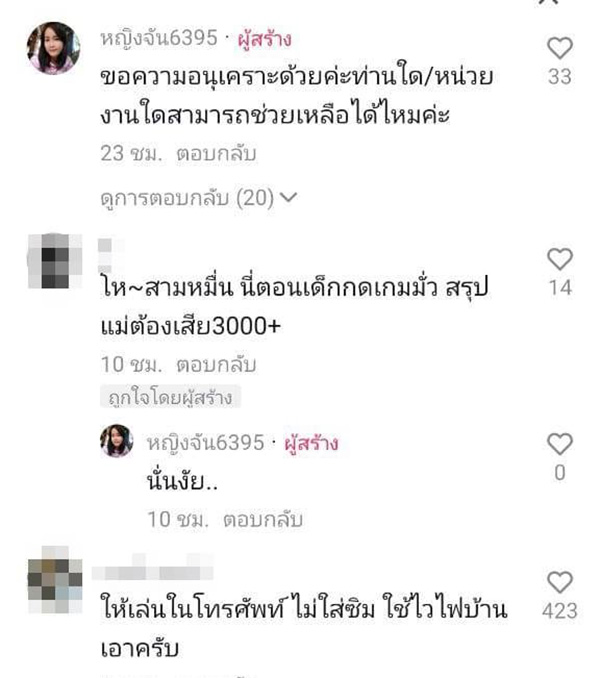Tap ตอบกลับ under the "นั่นงัย.." reply
This screenshot has width=600, height=678.
pyautogui.click(x=260, y=520)
